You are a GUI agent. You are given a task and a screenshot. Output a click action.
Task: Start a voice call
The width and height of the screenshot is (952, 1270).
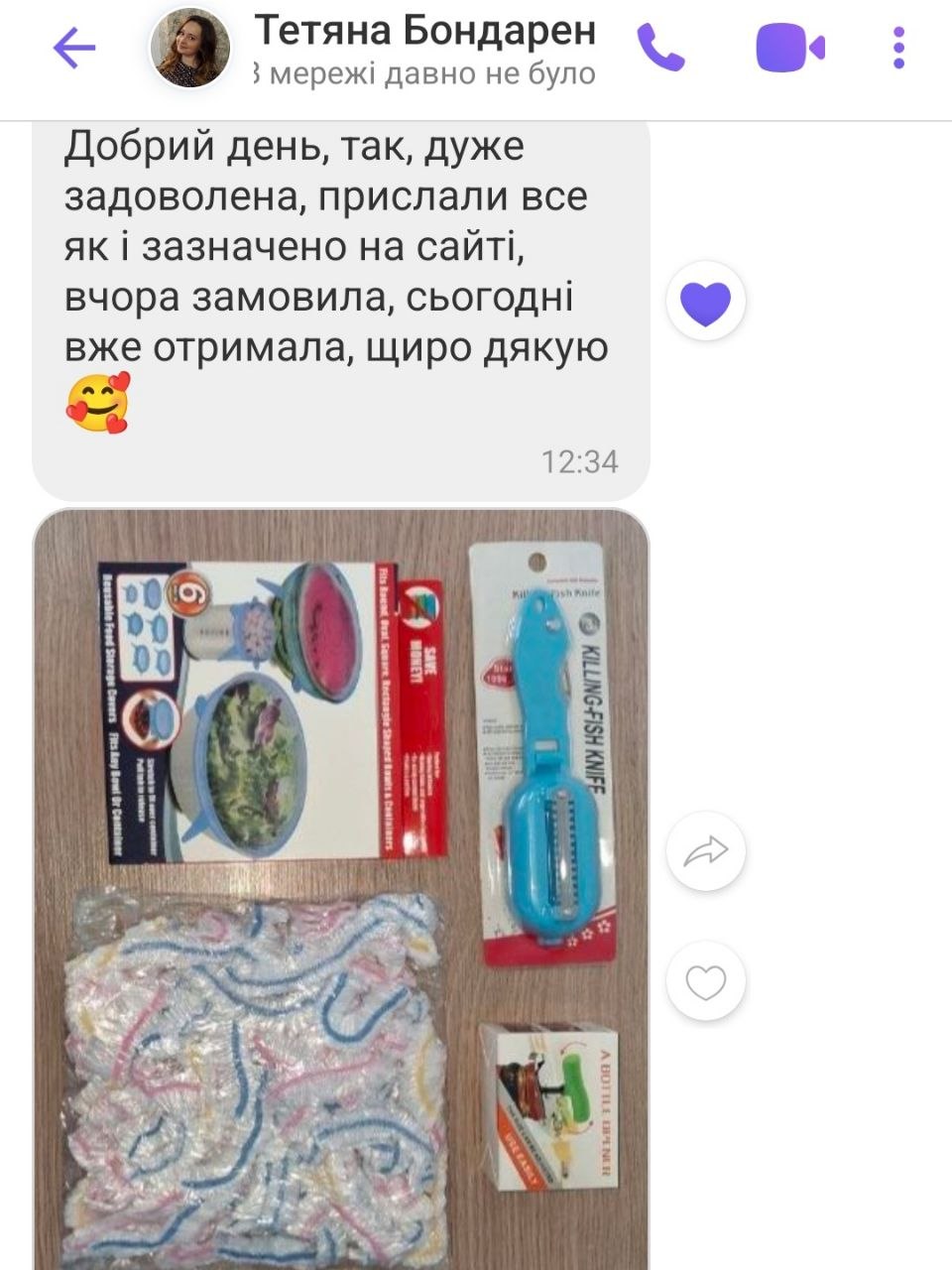click(x=660, y=47)
